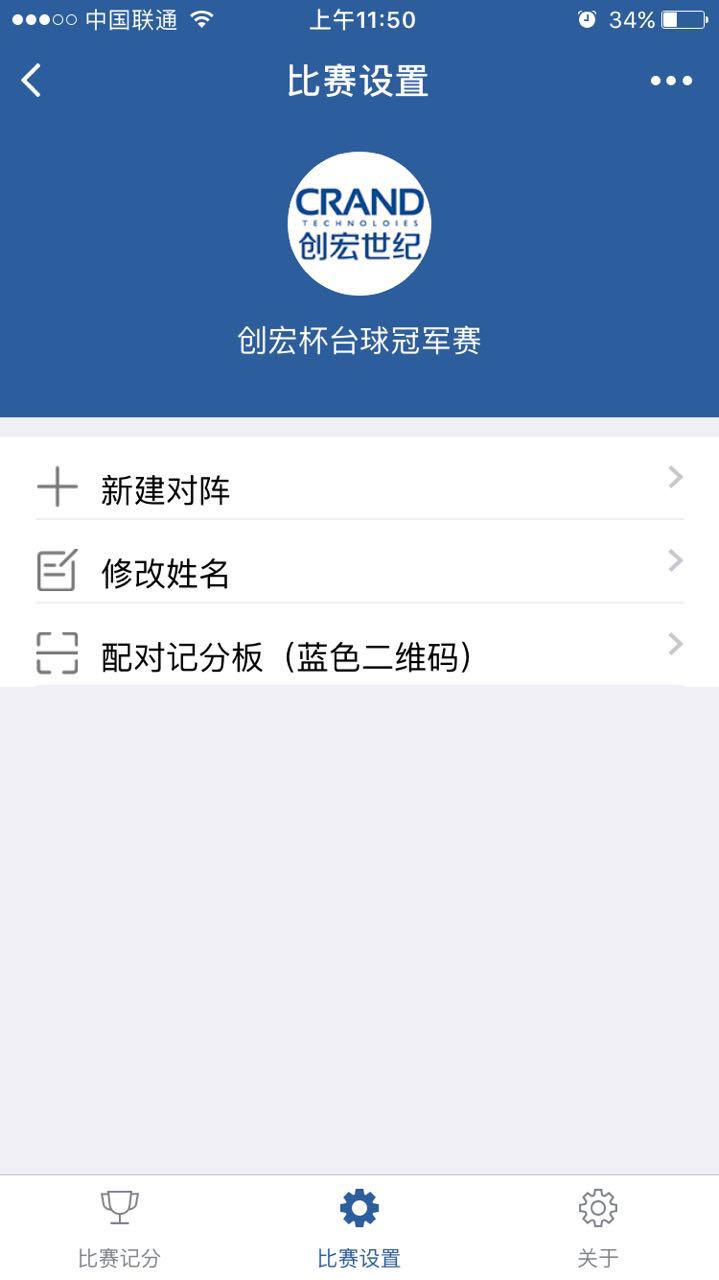719x1280 pixels.
Task: Go back using the top-left arrow
Action: 32,80
